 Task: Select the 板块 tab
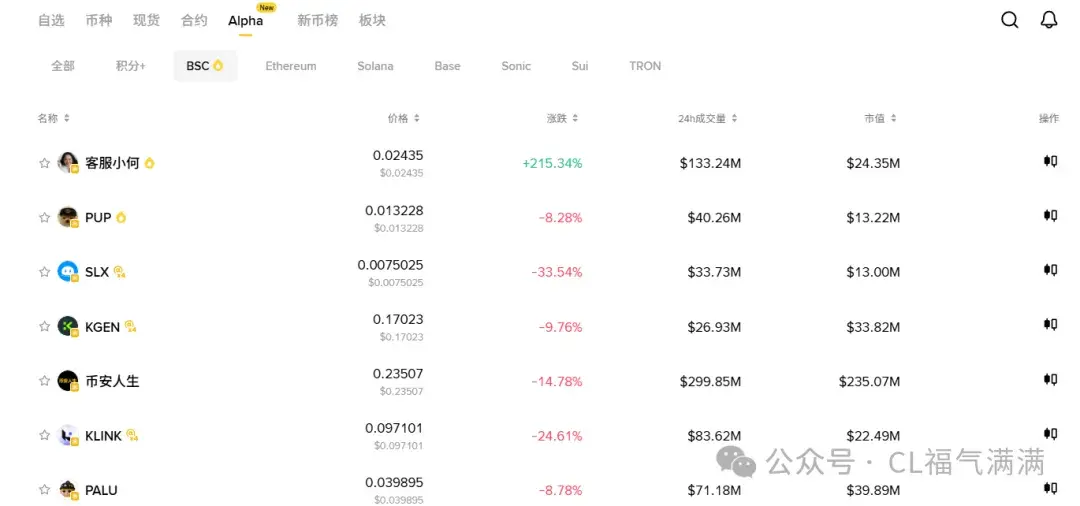coord(372,20)
